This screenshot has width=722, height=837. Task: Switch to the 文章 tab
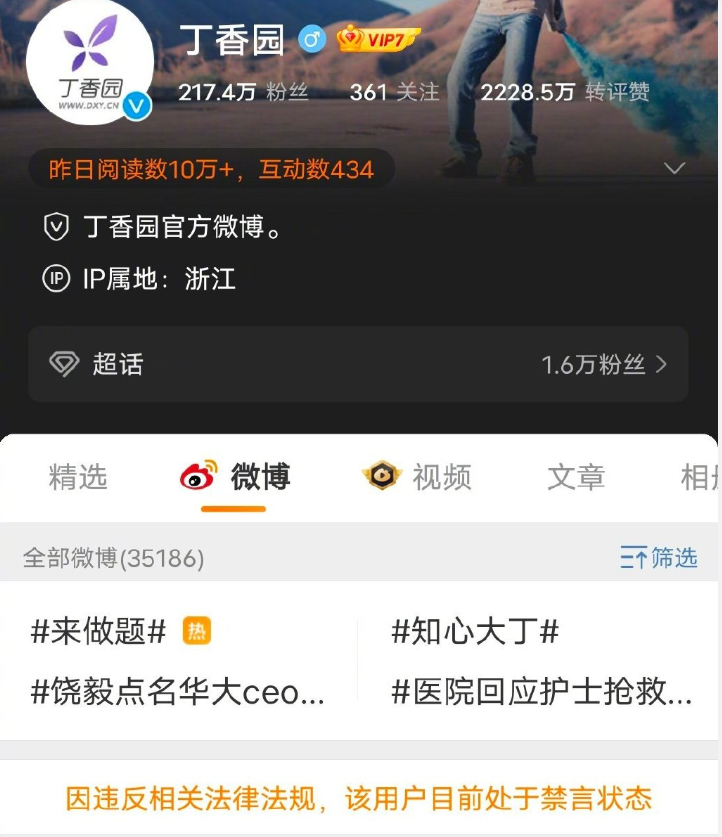point(576,477)
